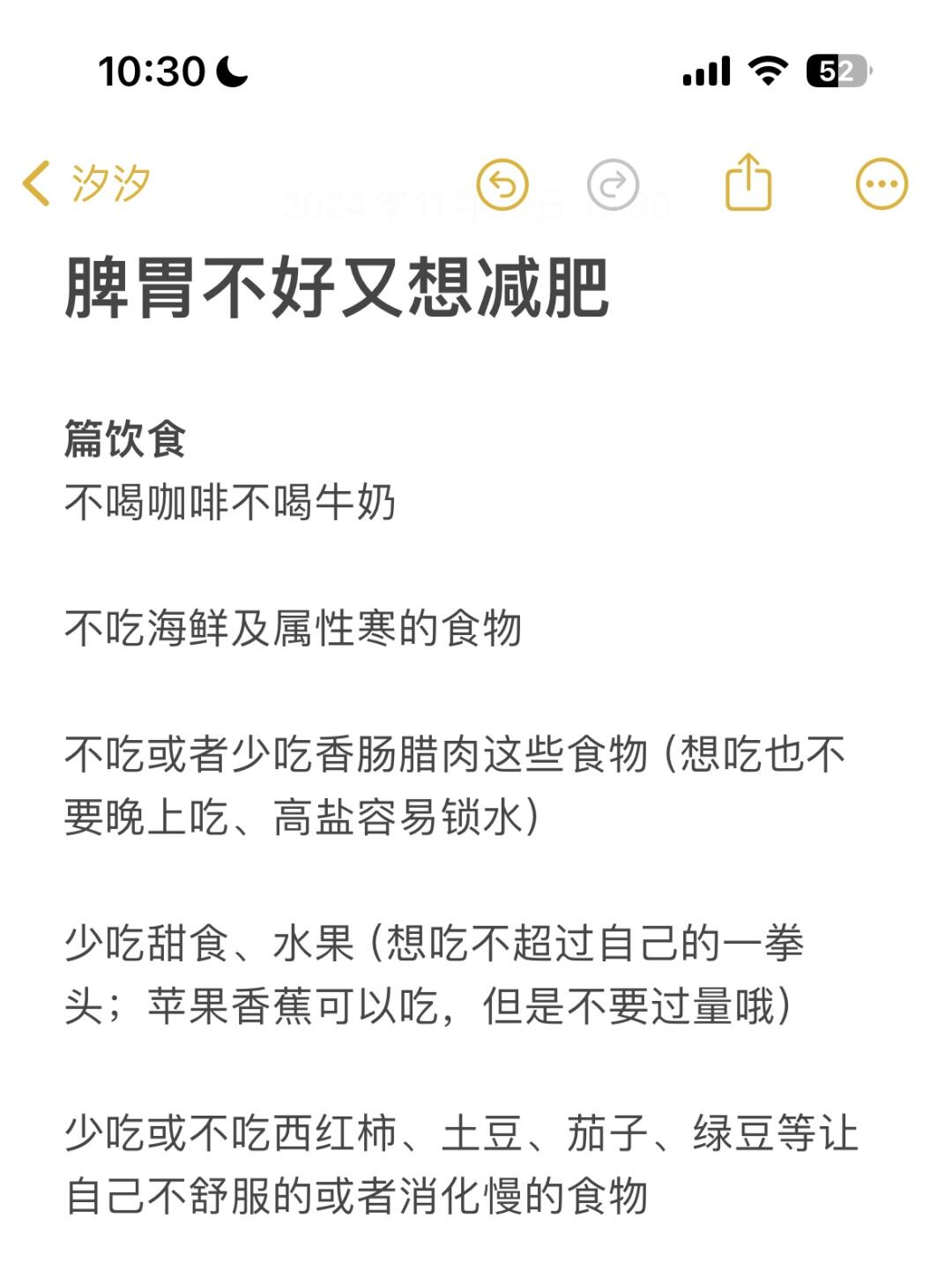Tap the 汐汐 folder name to go back
Viewport: 952px width, 1270px height.
coord(108,183)
